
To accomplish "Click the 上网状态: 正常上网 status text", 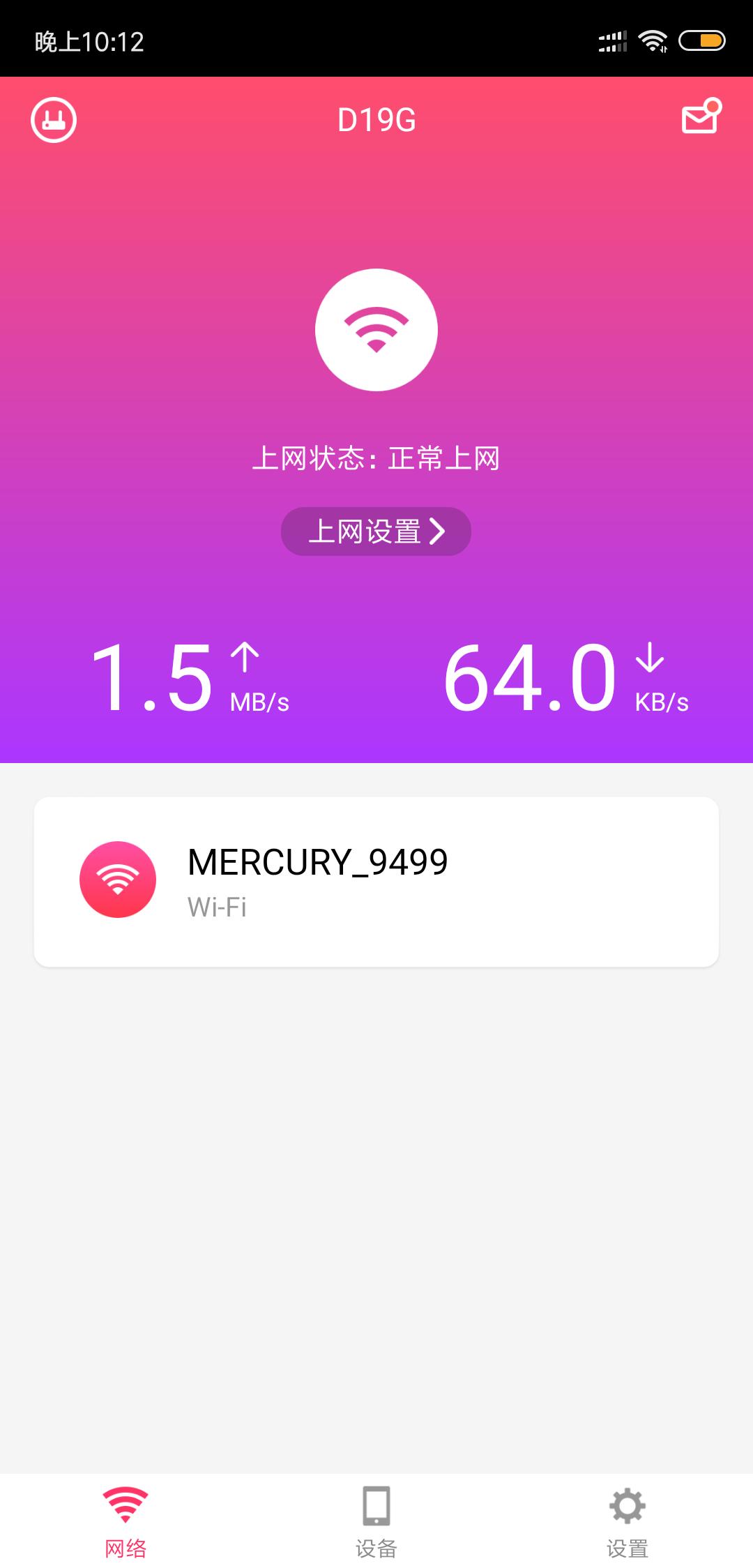I will click(376, 458).
